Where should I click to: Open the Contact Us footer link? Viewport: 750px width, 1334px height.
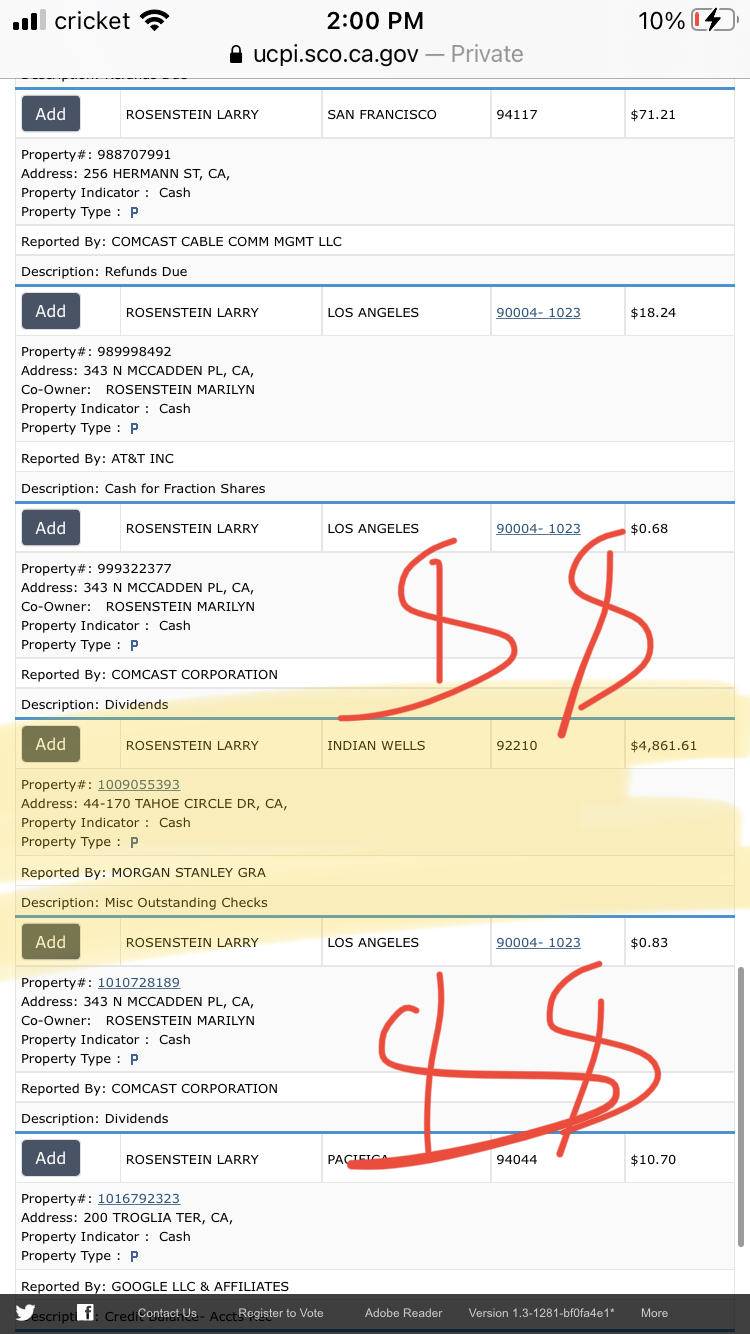click(x=167, y=1313)
